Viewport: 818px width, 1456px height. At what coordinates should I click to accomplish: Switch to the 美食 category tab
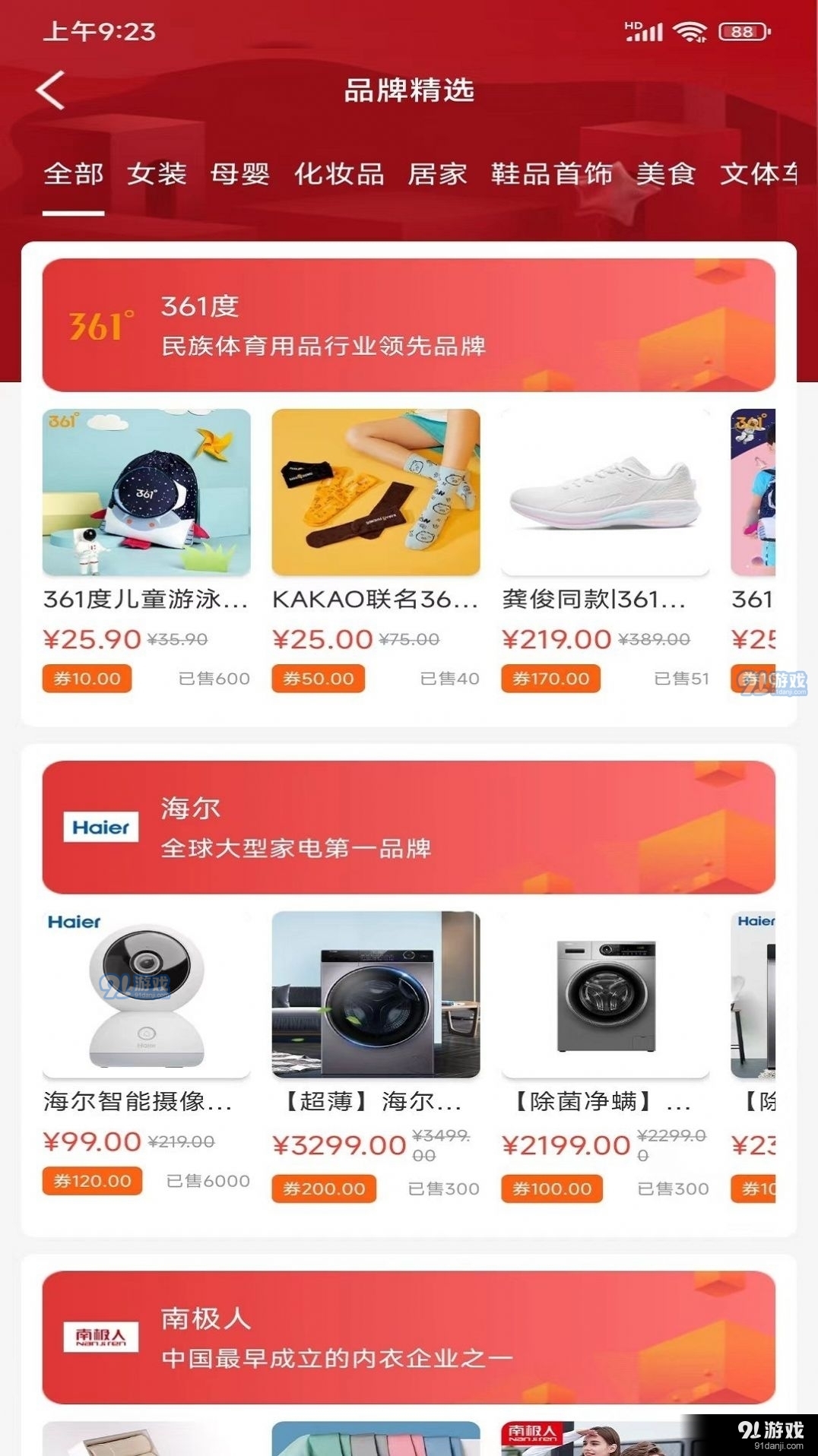pos(667,174)
